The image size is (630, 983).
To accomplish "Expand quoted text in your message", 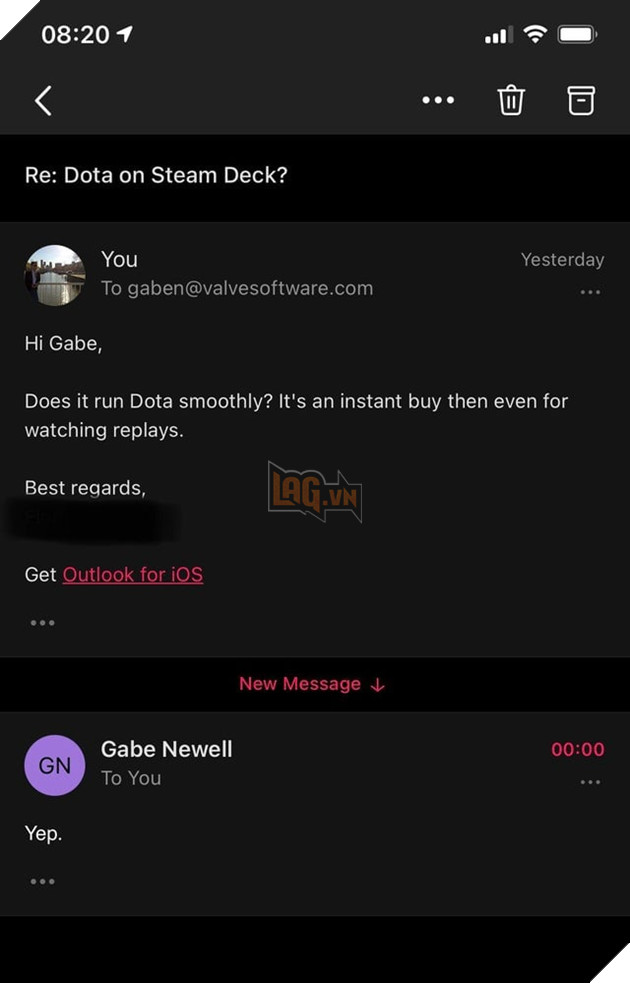I will pyautogui.click(x=42, y=623).
